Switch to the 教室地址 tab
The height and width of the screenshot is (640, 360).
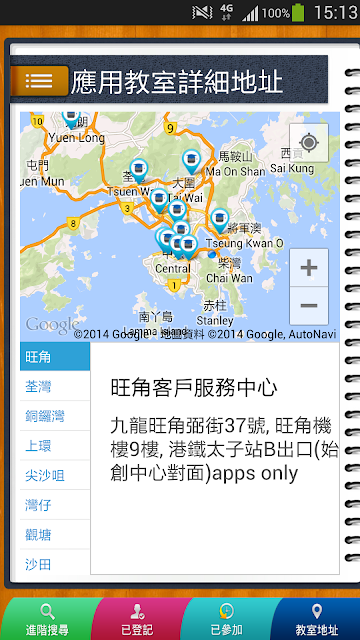point(316,619)
